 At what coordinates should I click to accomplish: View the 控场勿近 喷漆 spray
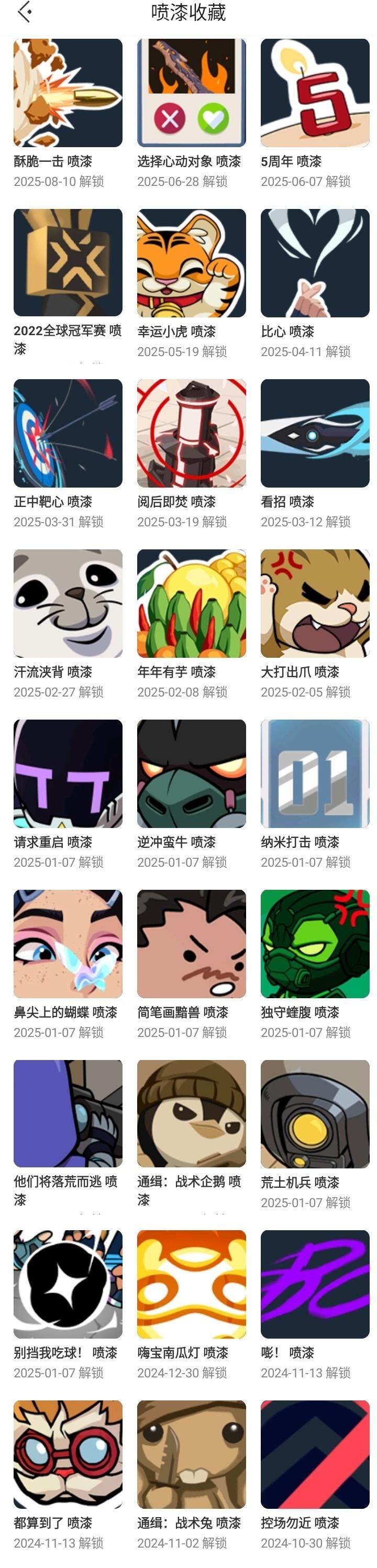pos(314,1454)
